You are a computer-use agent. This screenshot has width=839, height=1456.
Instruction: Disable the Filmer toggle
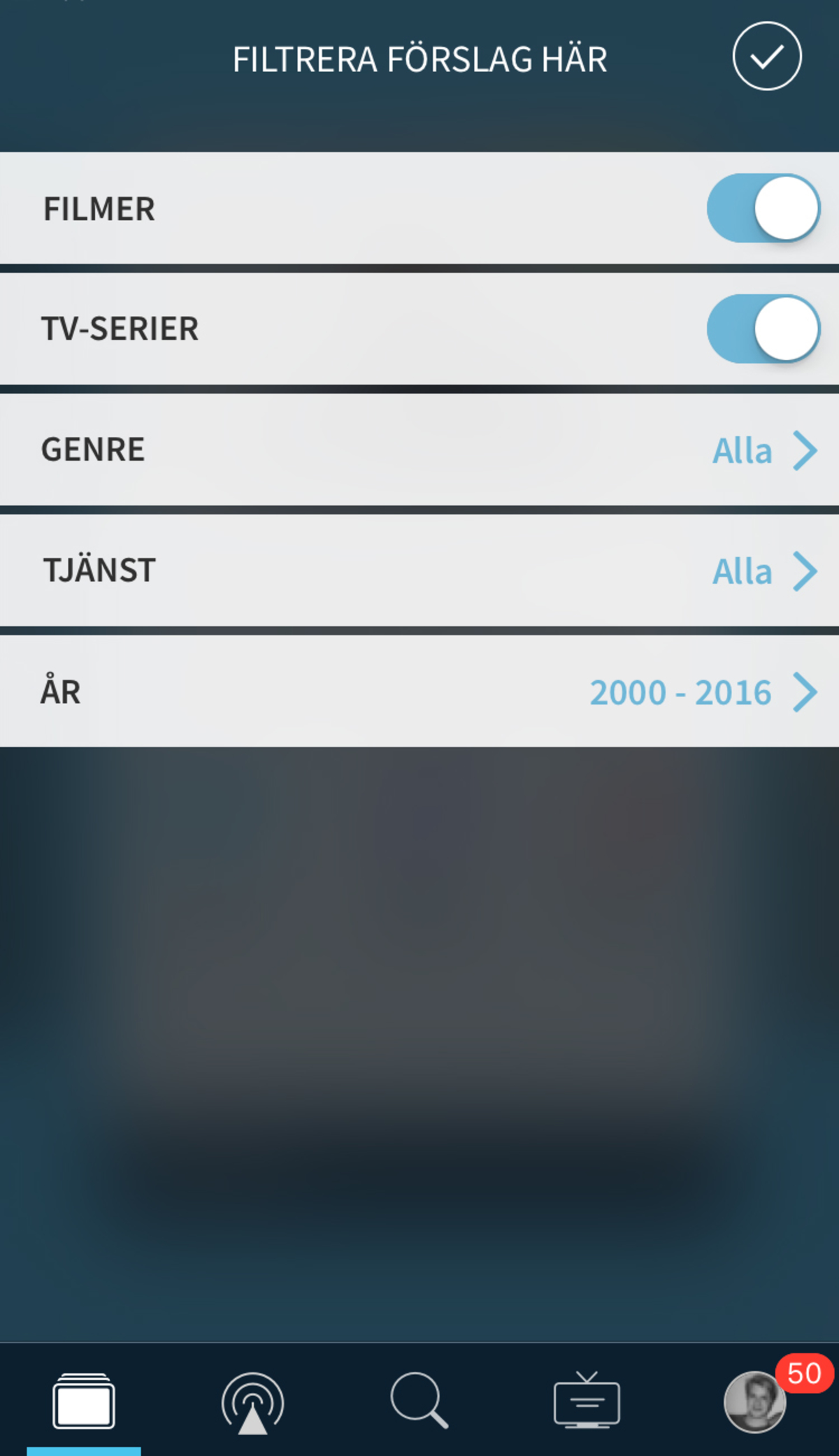tap(763, 208)
